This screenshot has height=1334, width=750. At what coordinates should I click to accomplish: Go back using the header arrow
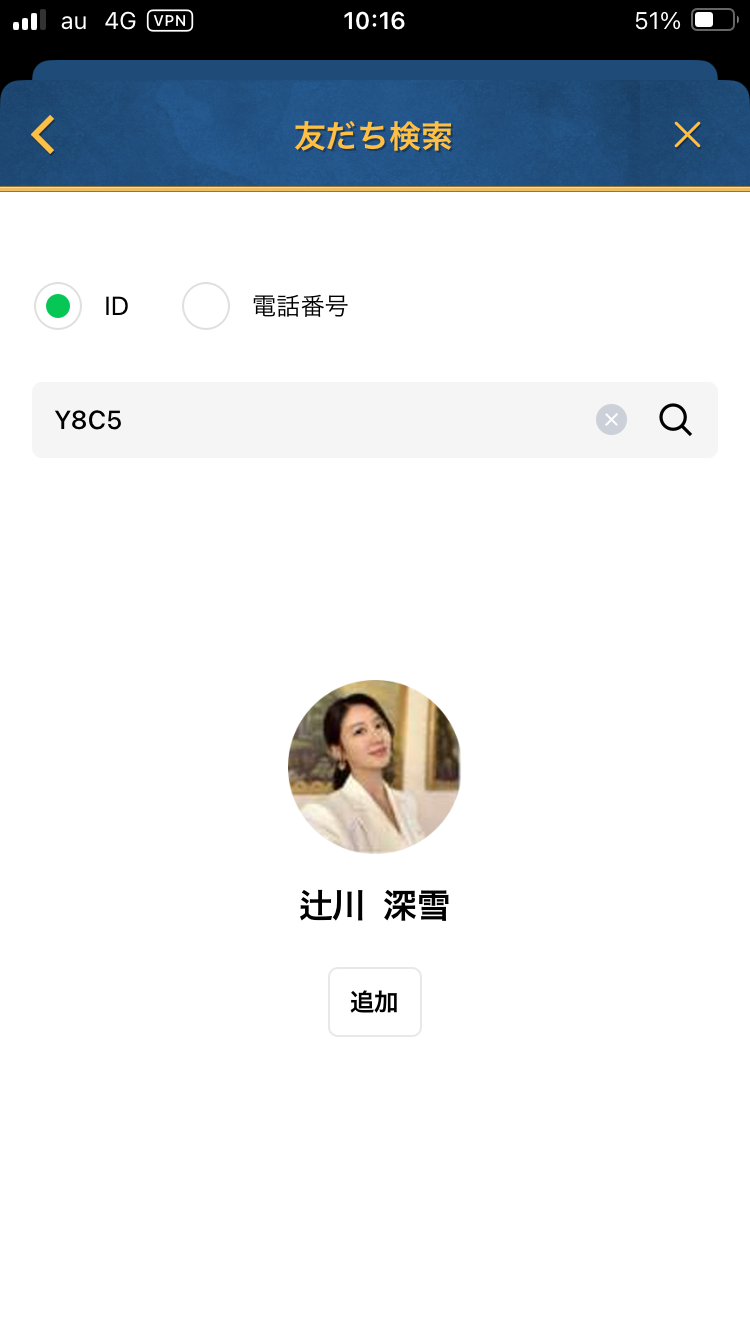pos(42,135)
